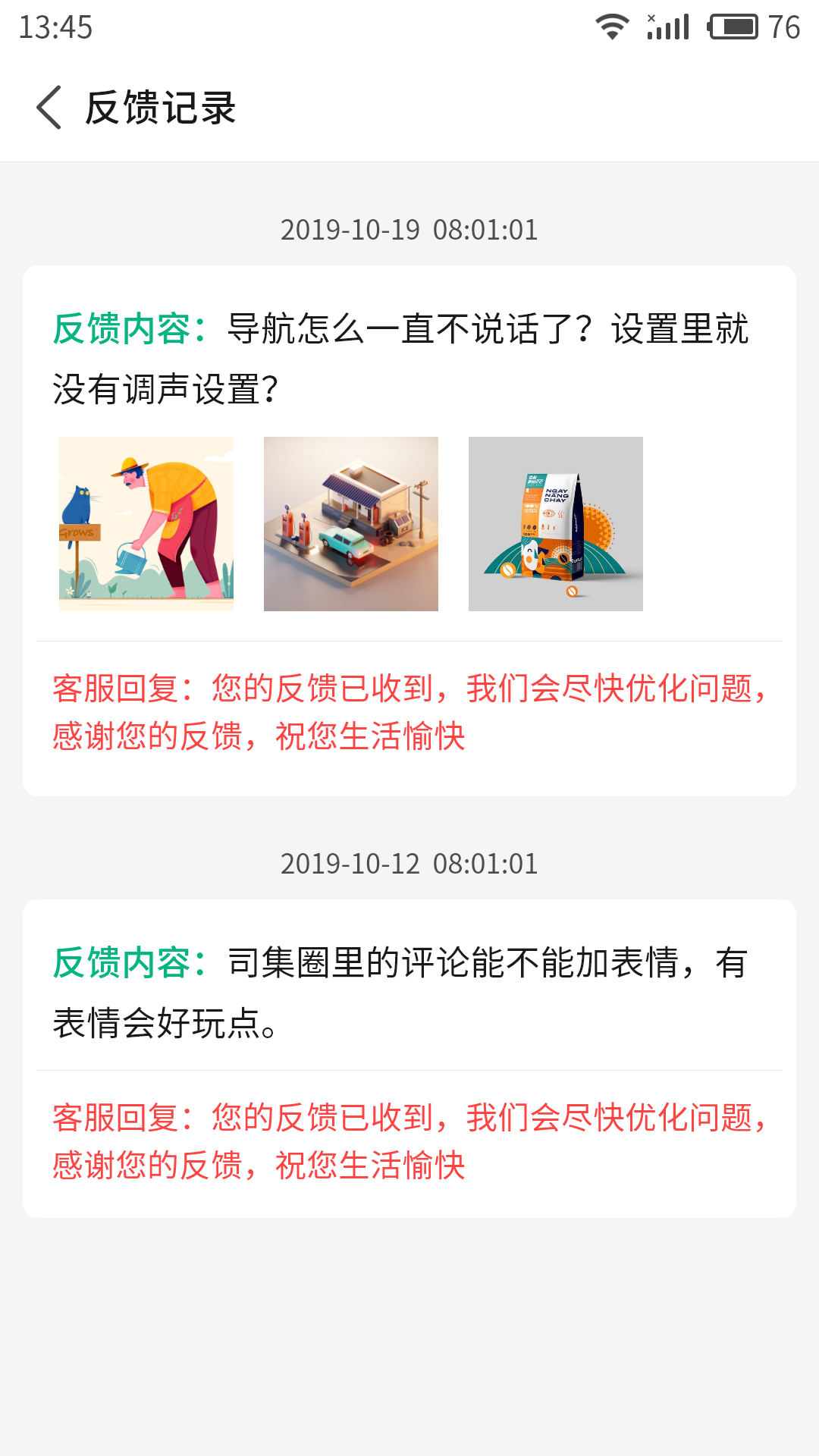Tap the timestamp 2019-10-12 08:01:01
Screen dimensions: 819x1456
pos(409,862)
